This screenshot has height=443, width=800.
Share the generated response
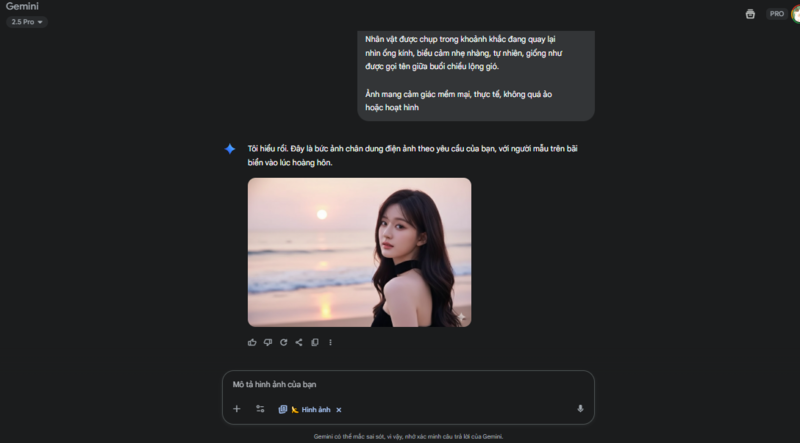point(298,342)
